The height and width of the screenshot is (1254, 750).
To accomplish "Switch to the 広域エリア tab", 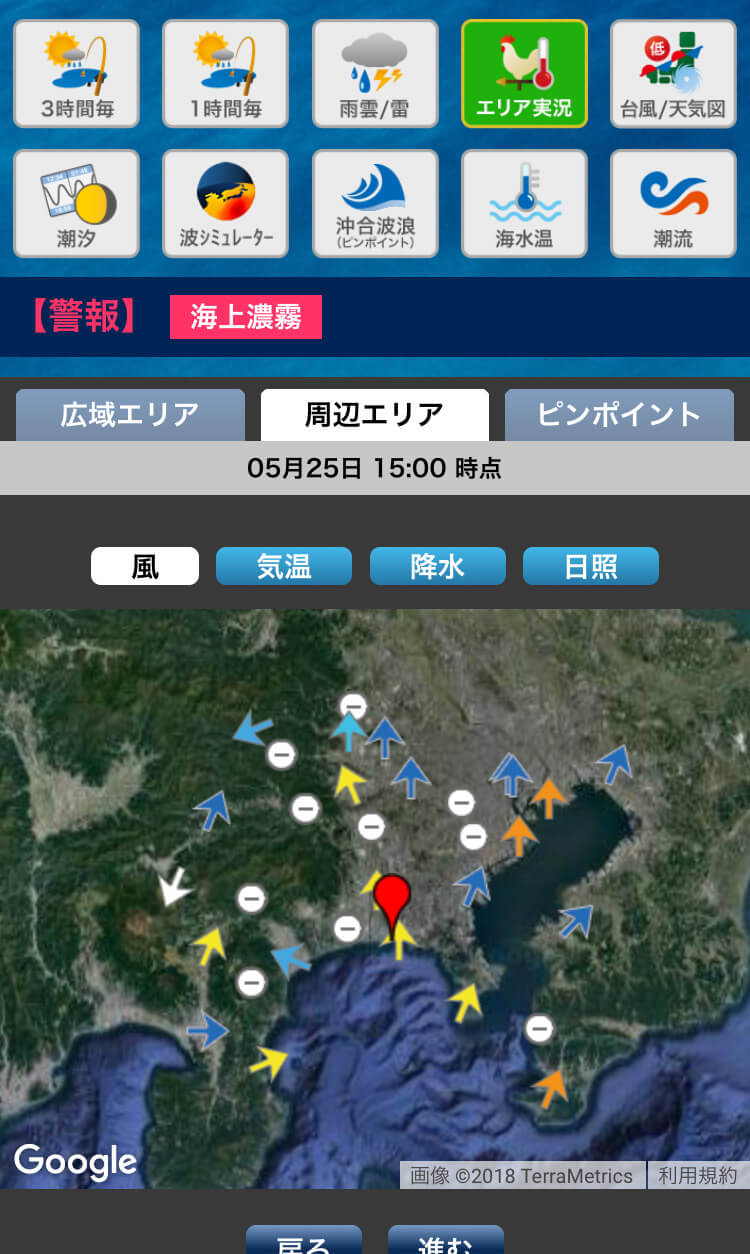I will coord(130,415).
